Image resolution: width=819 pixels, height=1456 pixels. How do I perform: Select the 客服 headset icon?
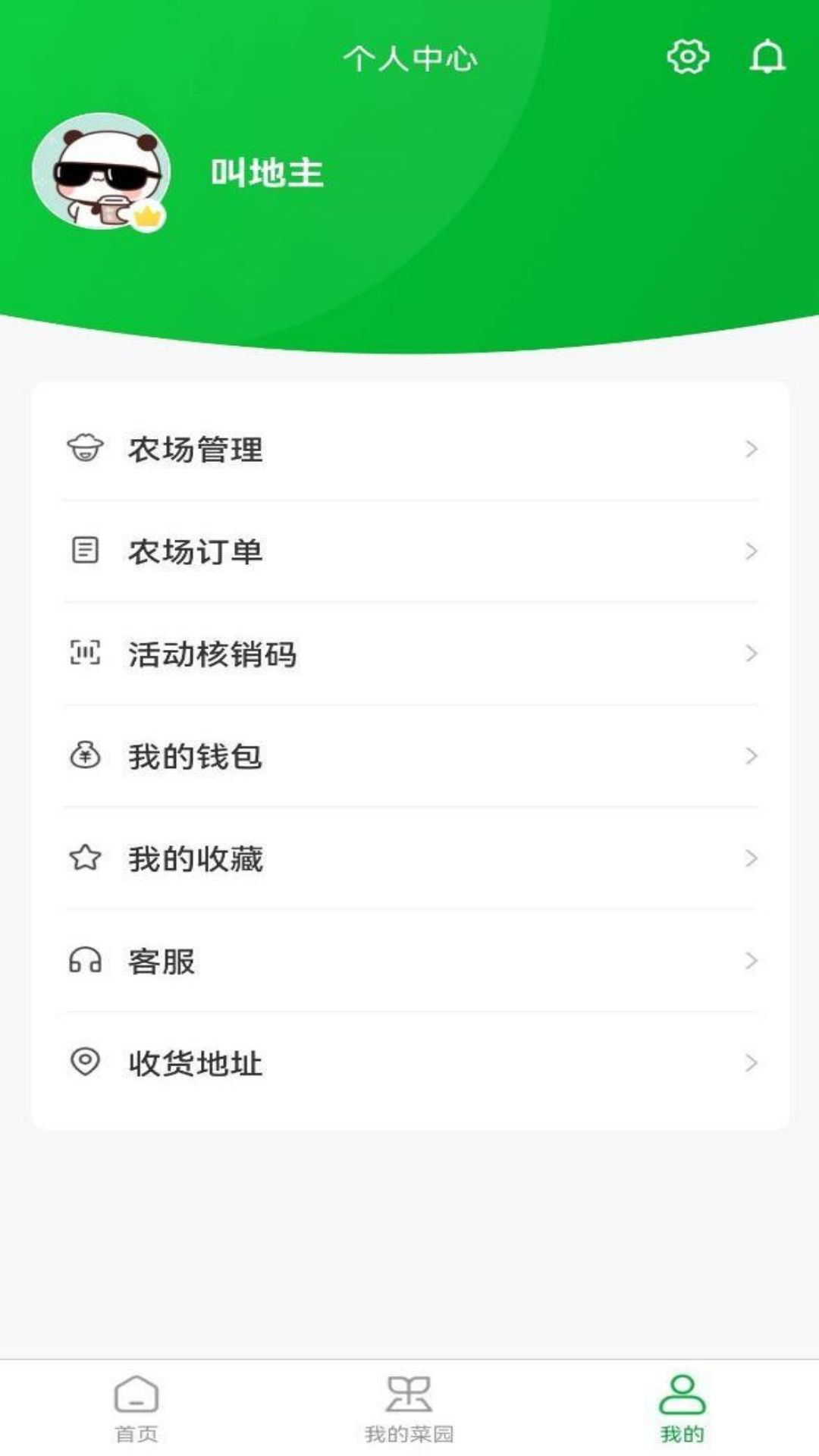(85, 962)
